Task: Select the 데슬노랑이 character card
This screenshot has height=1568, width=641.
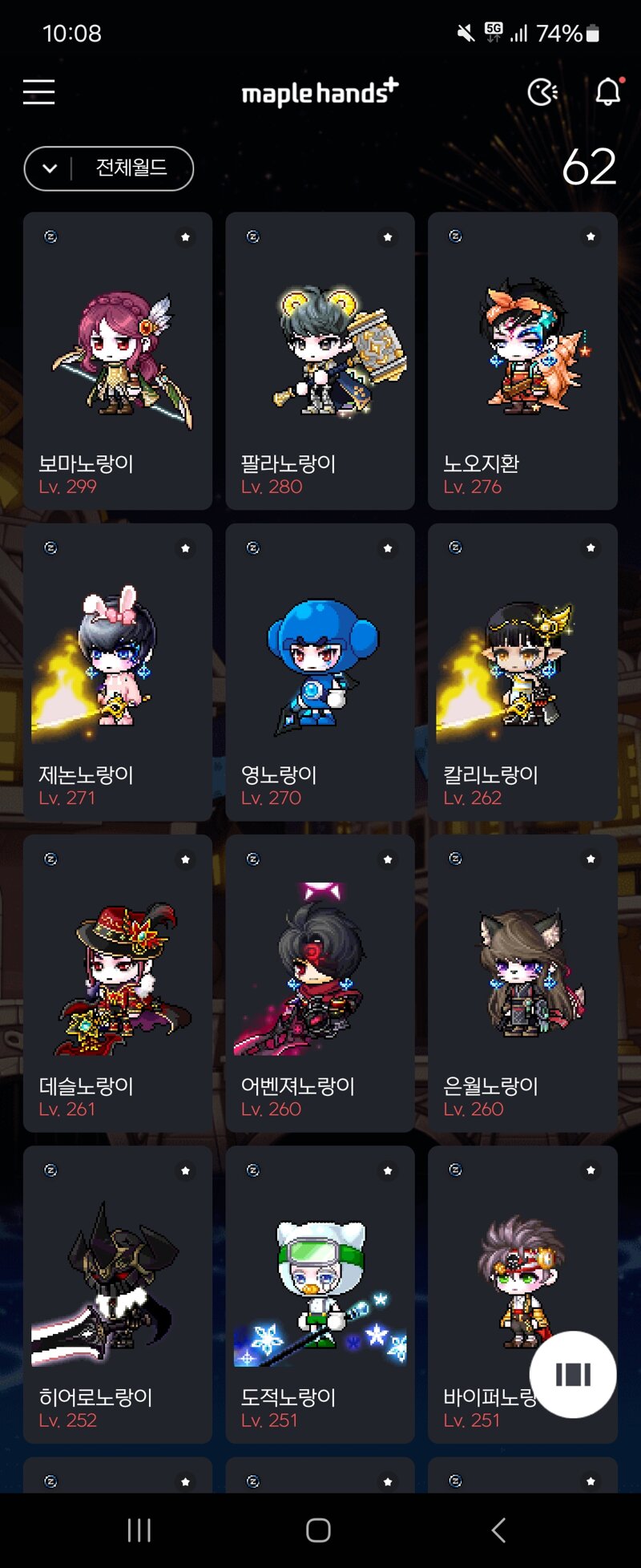Action: pyautogui.click(x=118, y=983)
